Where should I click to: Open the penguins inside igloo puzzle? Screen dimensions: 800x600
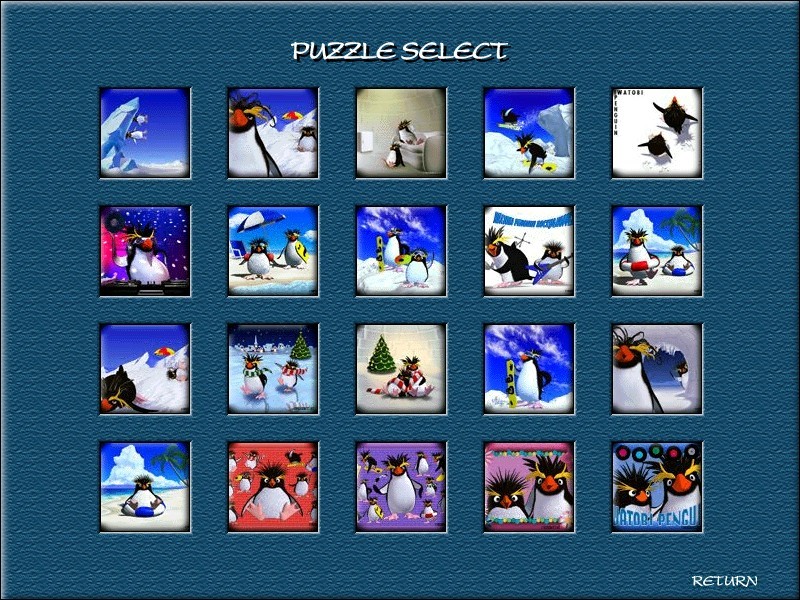point(401,133)
